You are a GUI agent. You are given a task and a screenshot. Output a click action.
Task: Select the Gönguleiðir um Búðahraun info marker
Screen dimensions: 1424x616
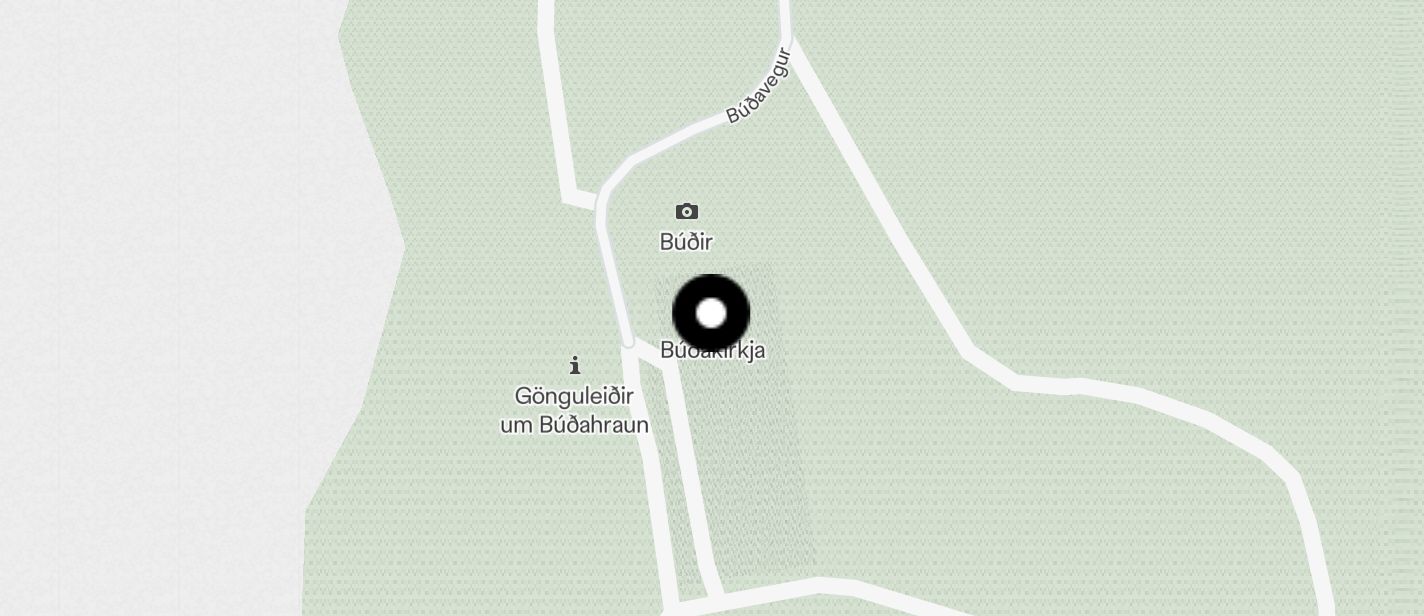[574, 365]
